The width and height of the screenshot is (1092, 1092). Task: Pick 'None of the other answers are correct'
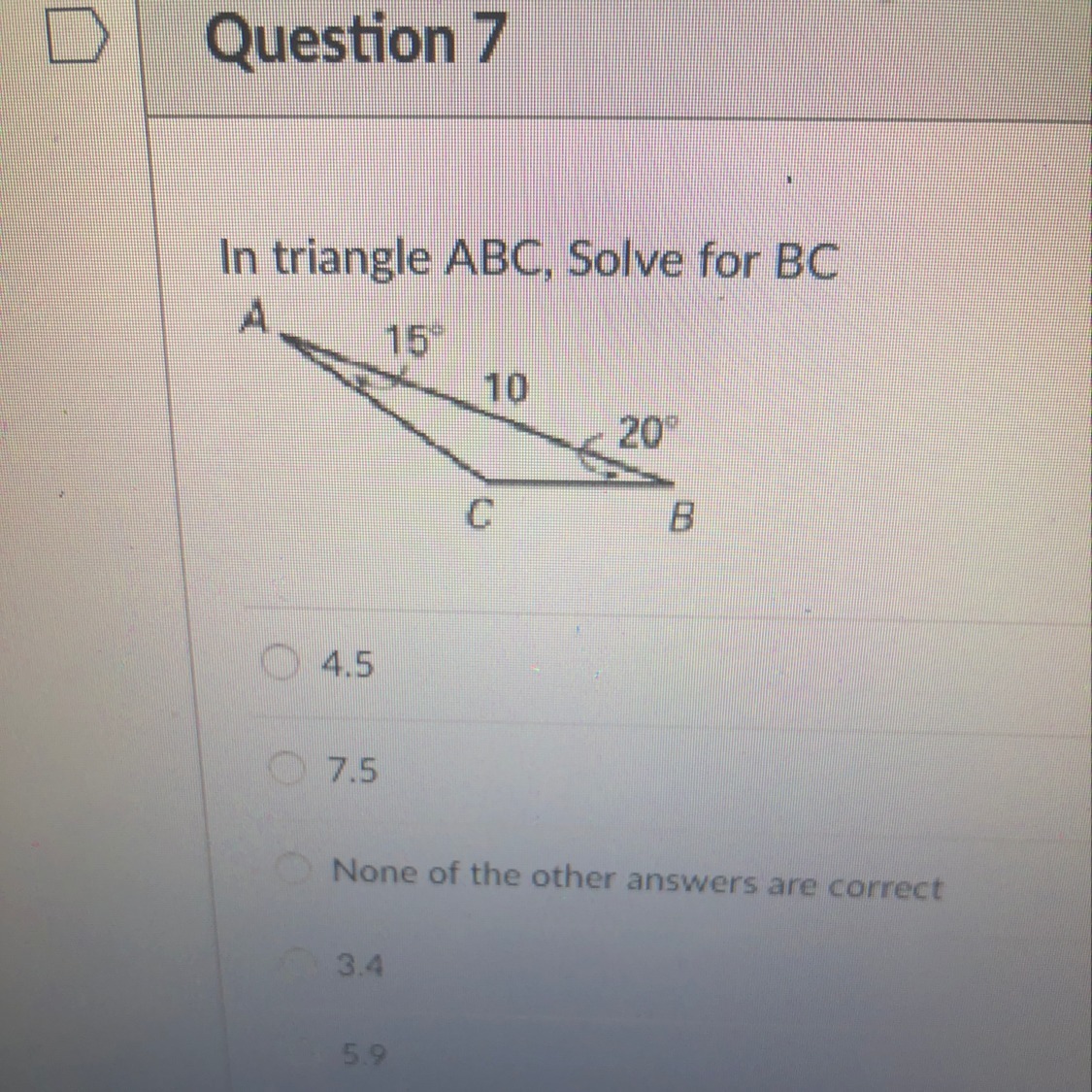[295, 872]
